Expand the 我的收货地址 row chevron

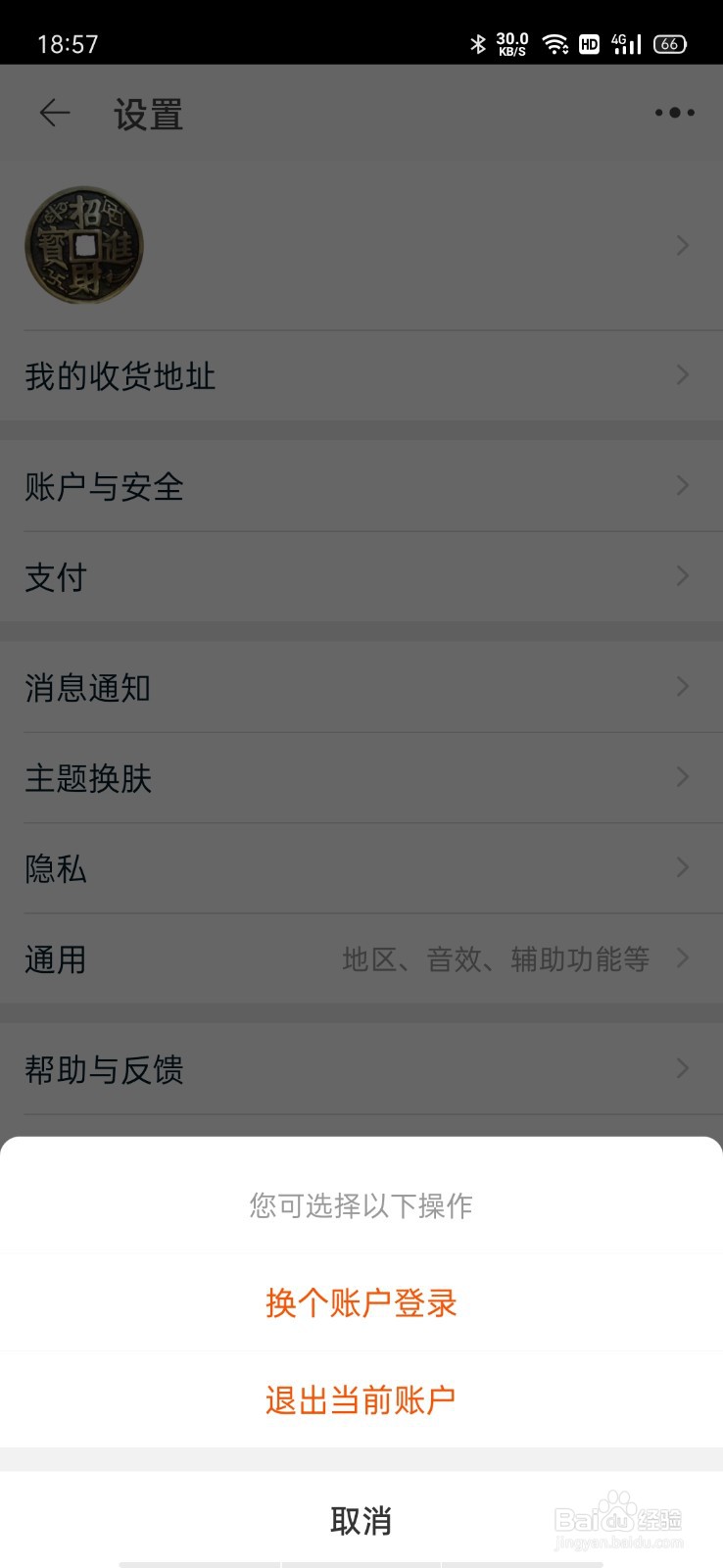(x=682, y=375)
